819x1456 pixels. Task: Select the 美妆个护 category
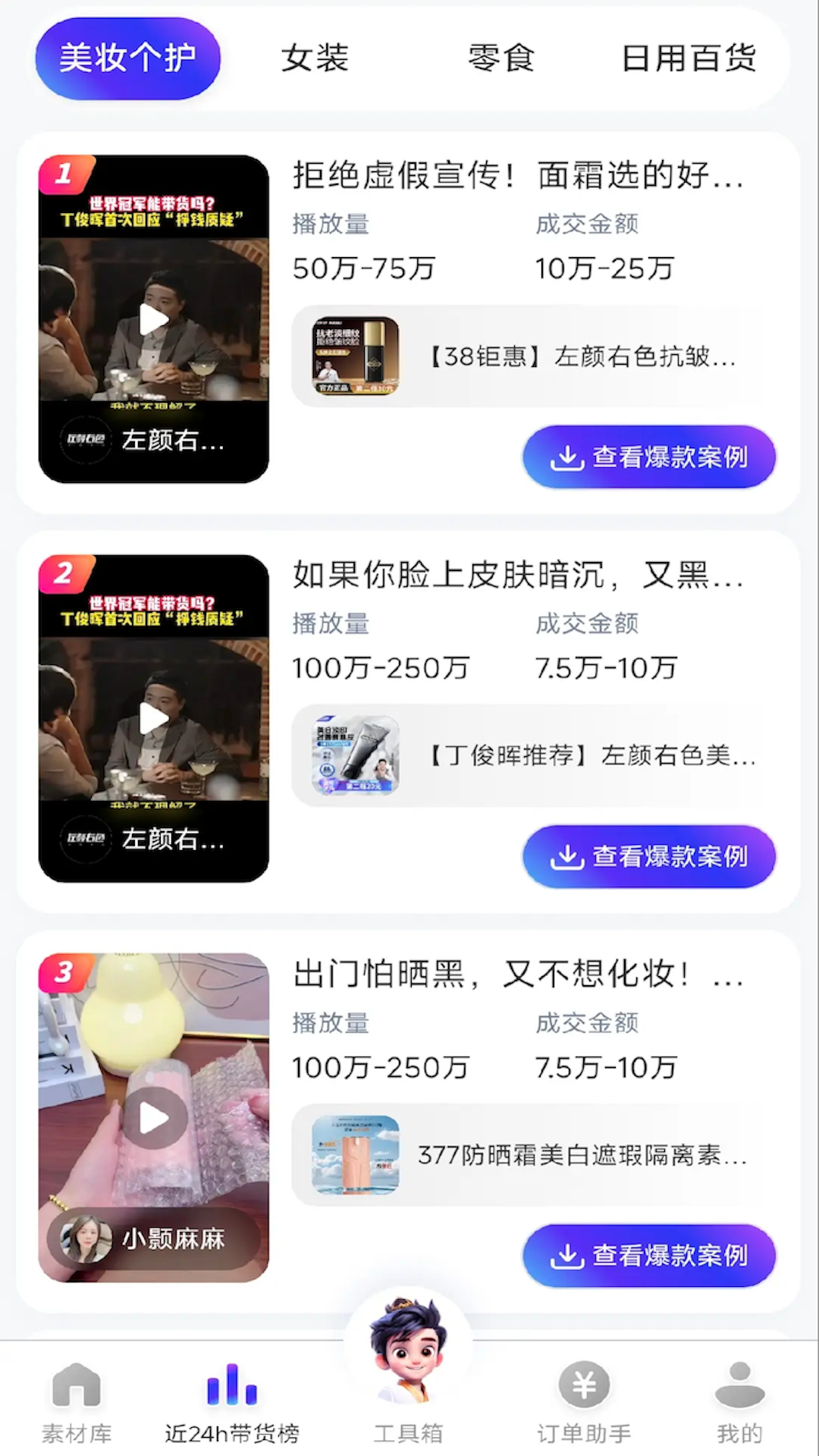(x=127, y=57)
